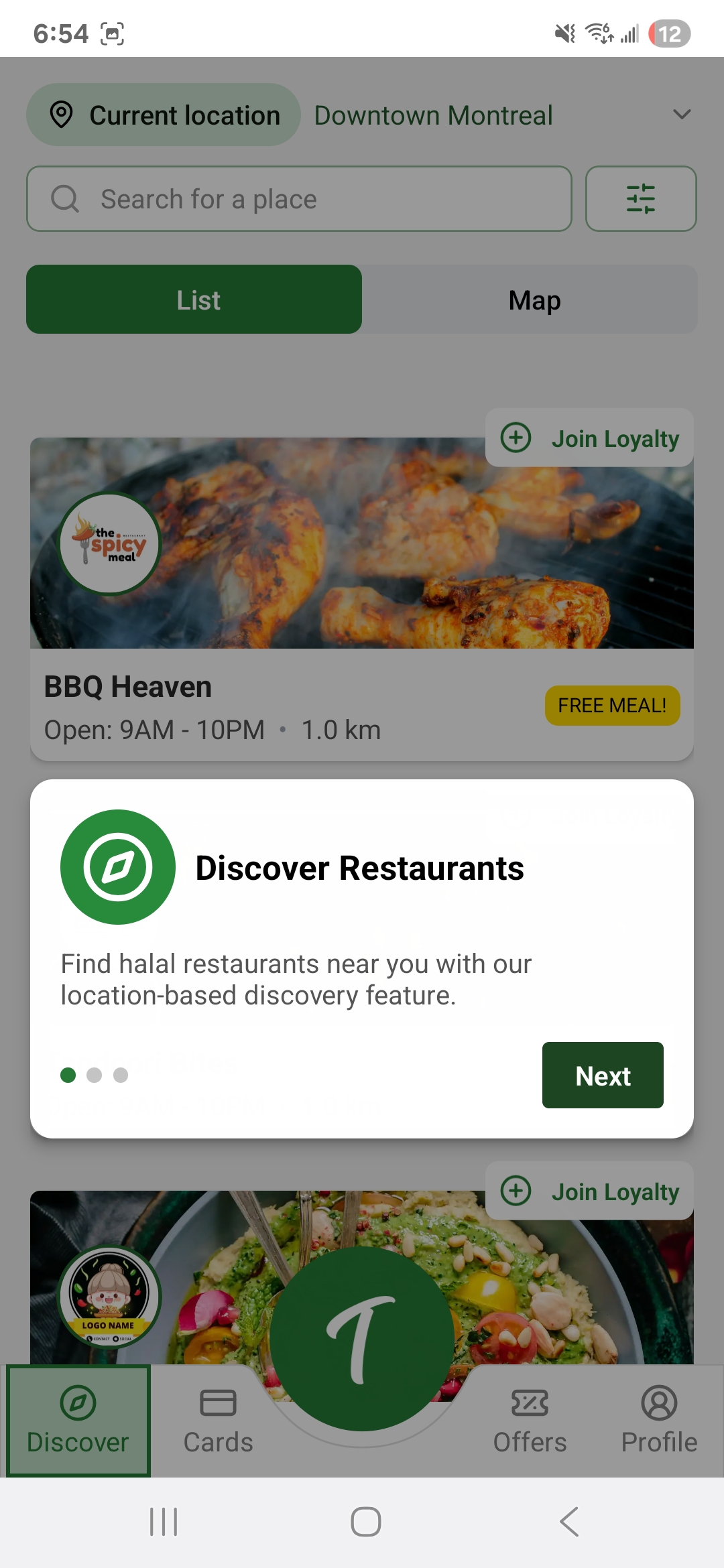Switch to the Map tab
This screenshot has width=724, height=1568.
click(x=533, y=300)
